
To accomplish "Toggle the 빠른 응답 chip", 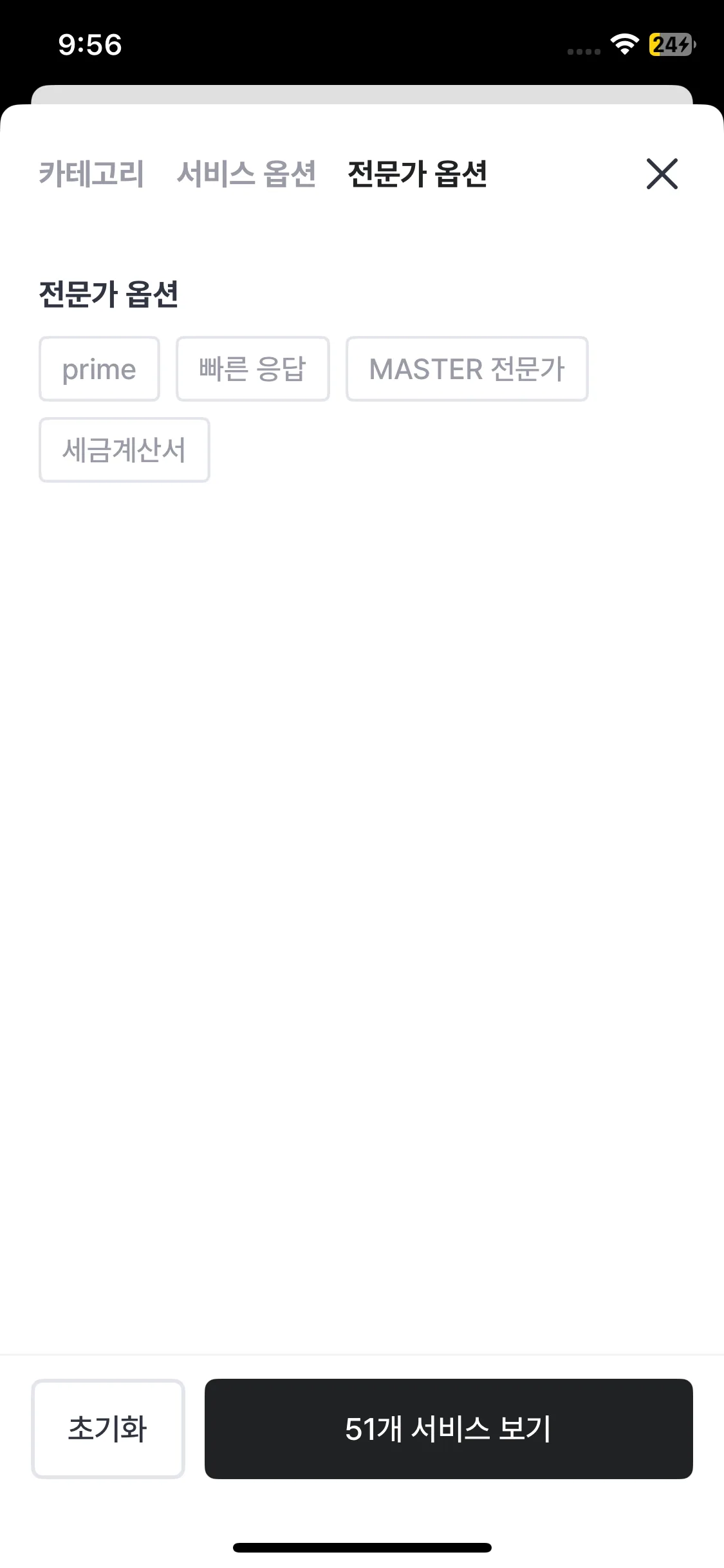I will 252,369.
